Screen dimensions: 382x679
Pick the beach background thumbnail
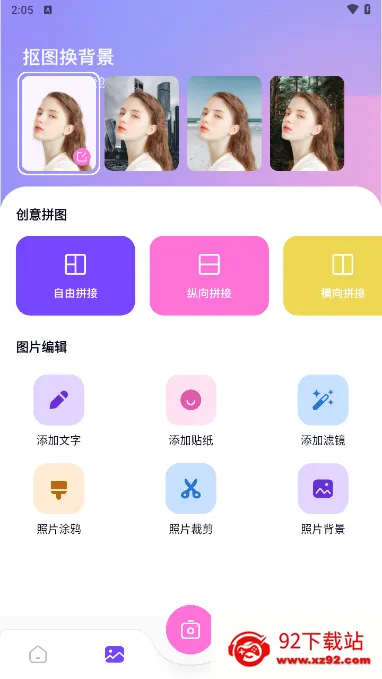click(224, 123)
